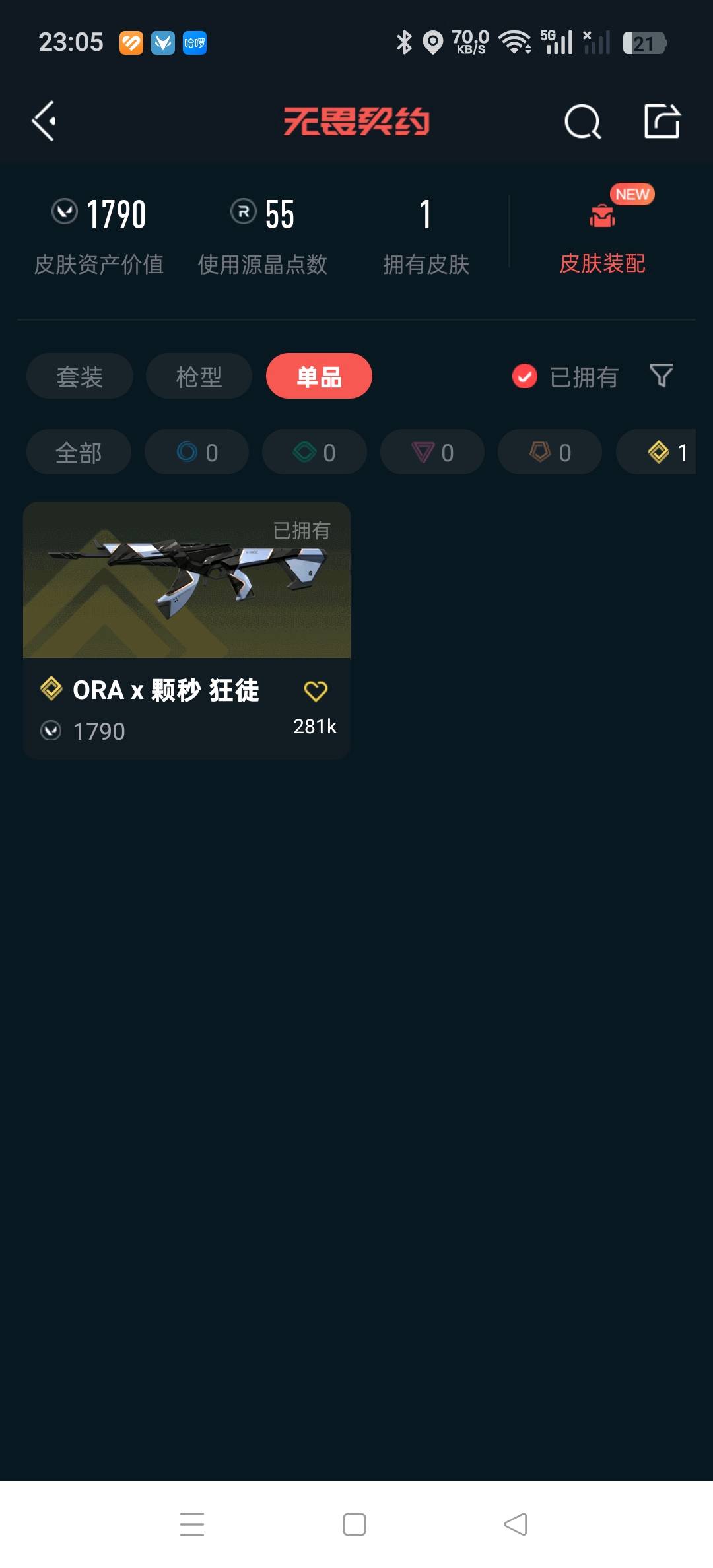This screenshot has height=1568, width=713.
Task: Filter by orange pentagon rarity tier
Action: 550,452
